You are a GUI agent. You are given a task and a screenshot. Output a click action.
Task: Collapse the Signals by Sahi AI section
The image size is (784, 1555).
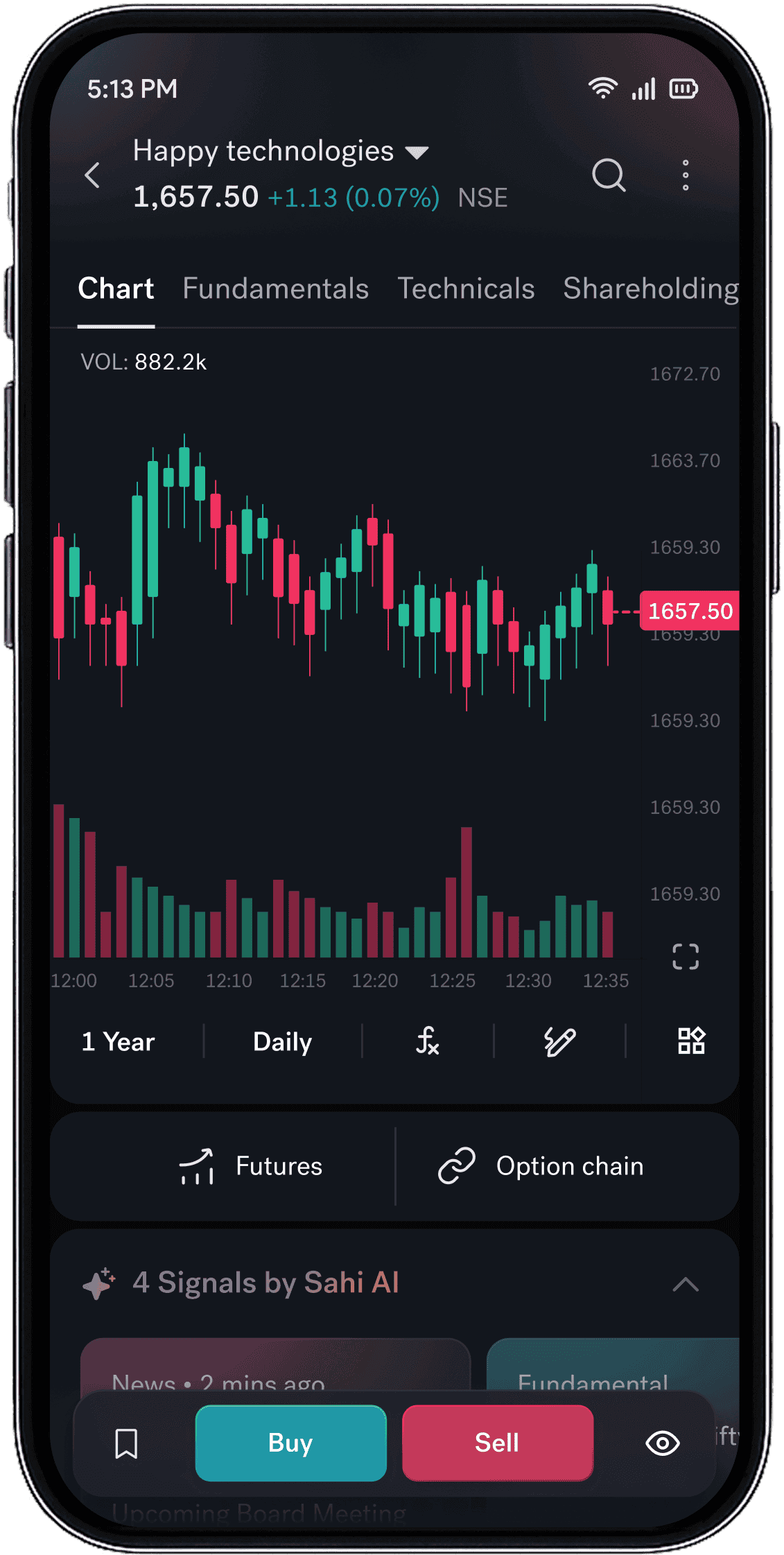click(x=686, y=1285)
